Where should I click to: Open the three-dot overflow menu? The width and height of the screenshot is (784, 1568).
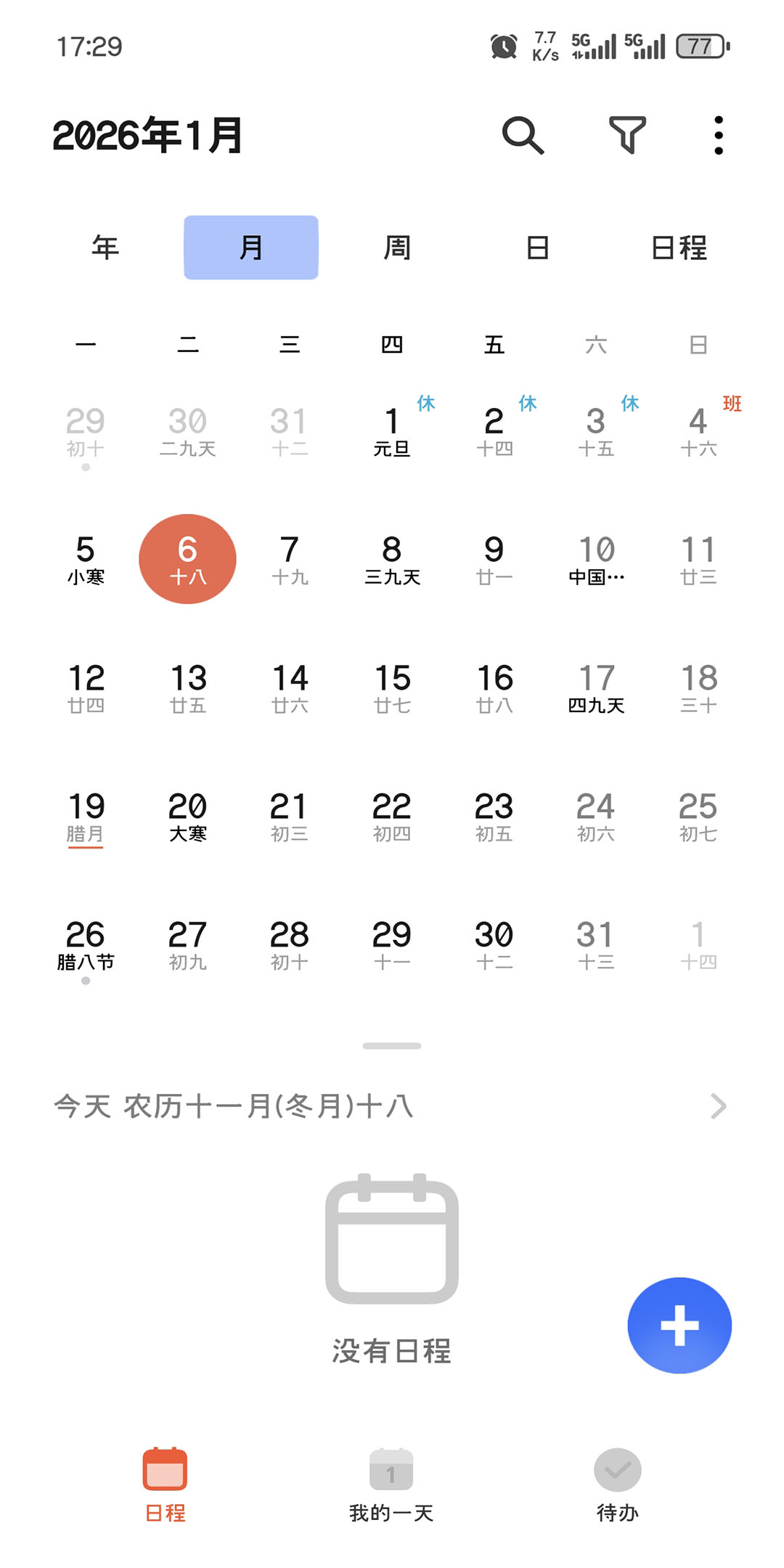pyautogui.click(x=718, y=135)
